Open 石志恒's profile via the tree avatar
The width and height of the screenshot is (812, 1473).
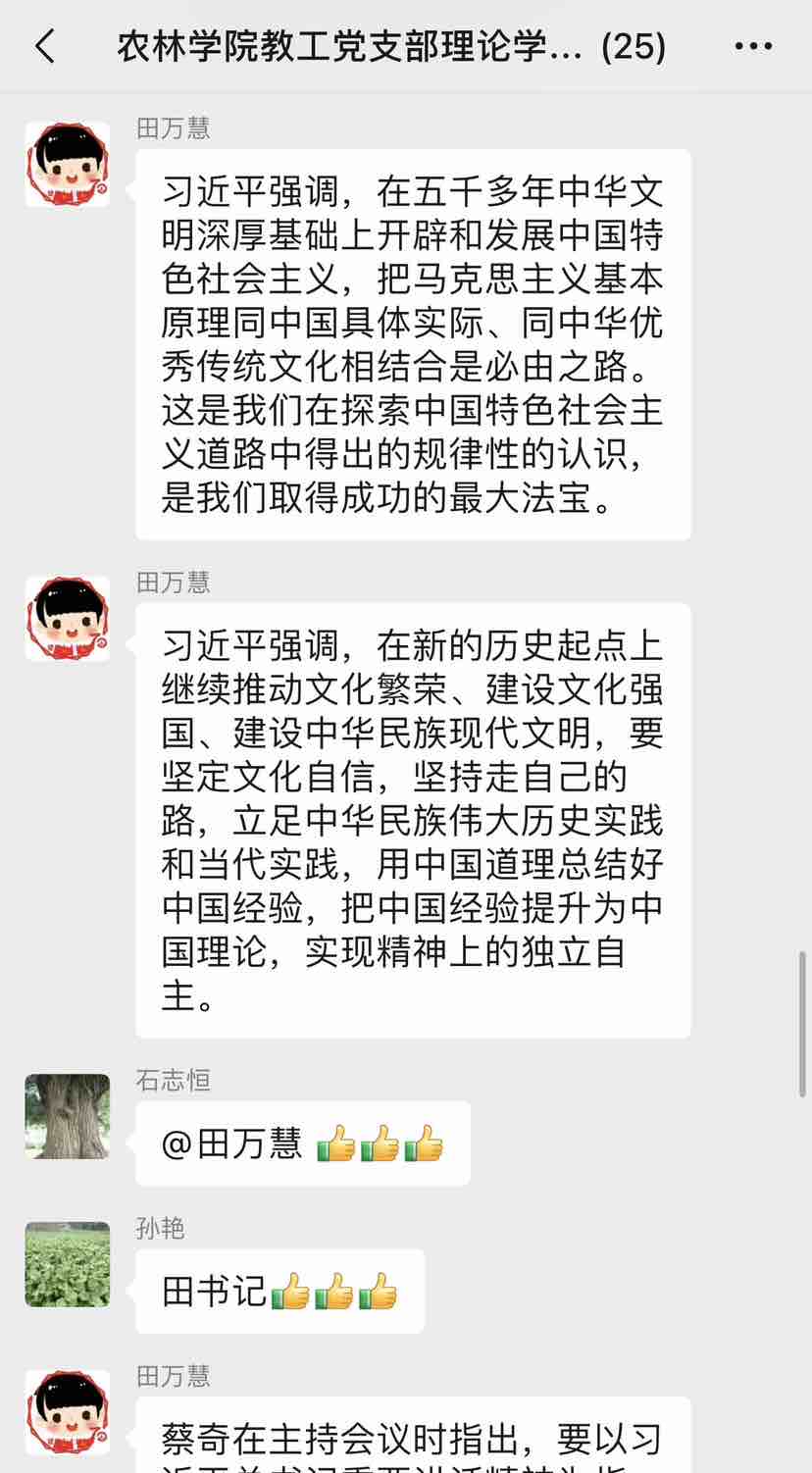67,1116
